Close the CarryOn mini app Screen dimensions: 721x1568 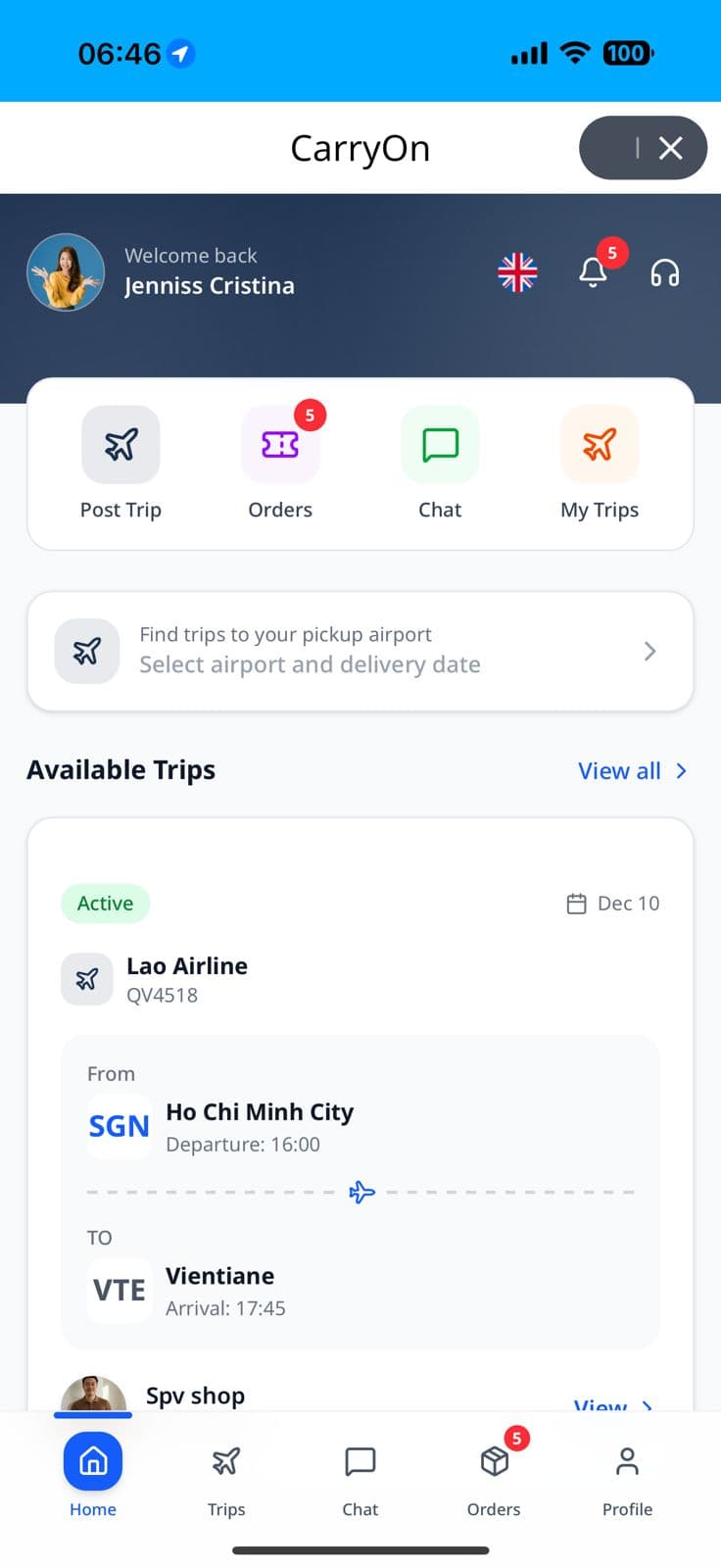coord(670,148)
